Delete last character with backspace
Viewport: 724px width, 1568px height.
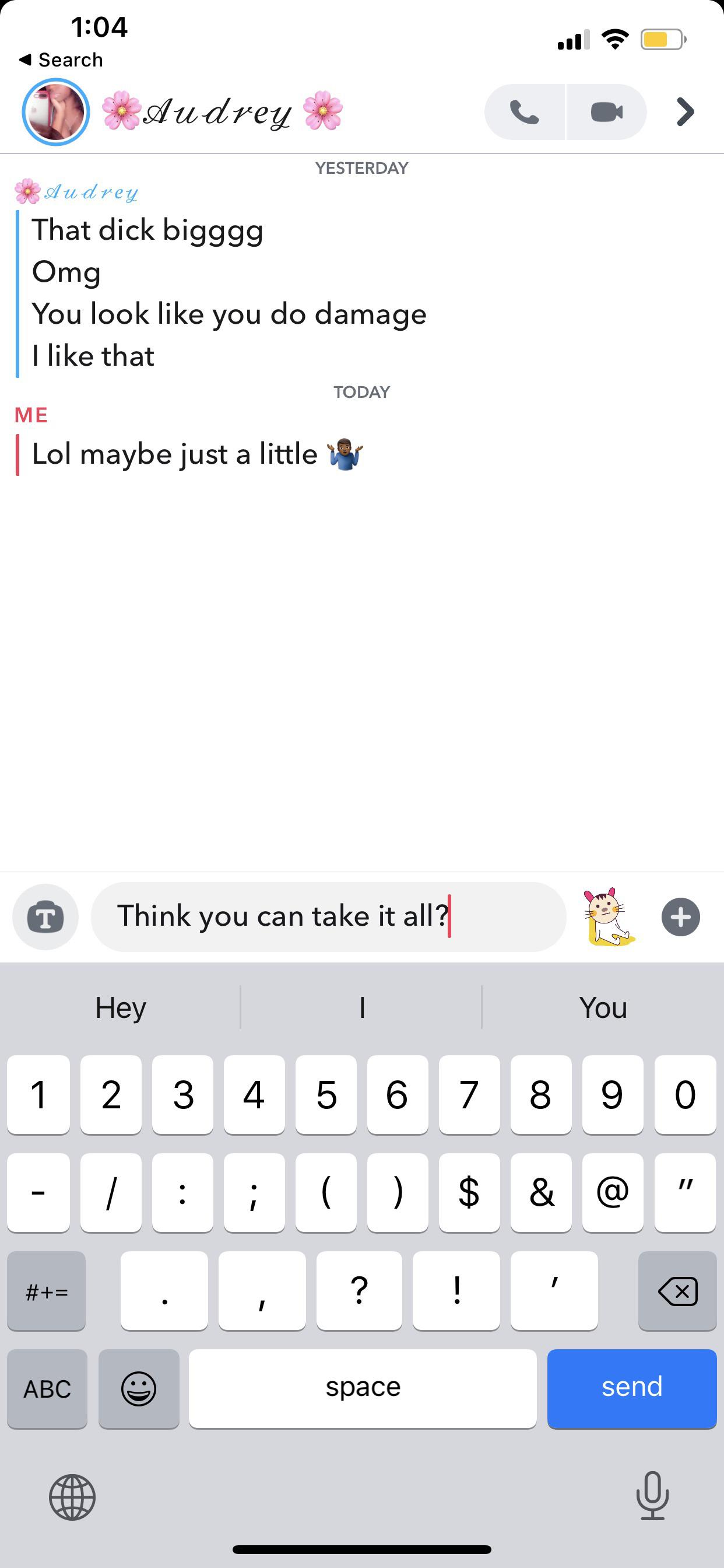[677, 1291]
